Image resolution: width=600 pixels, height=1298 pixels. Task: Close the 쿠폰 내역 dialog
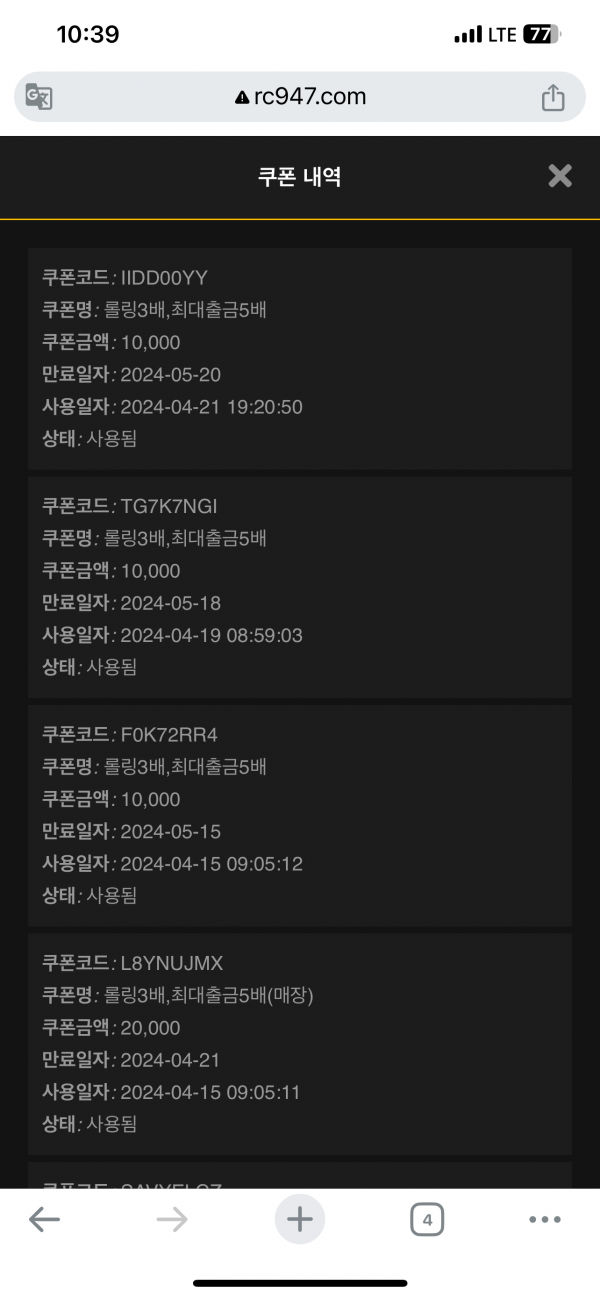pyautogui.click(x=560, y=176)
